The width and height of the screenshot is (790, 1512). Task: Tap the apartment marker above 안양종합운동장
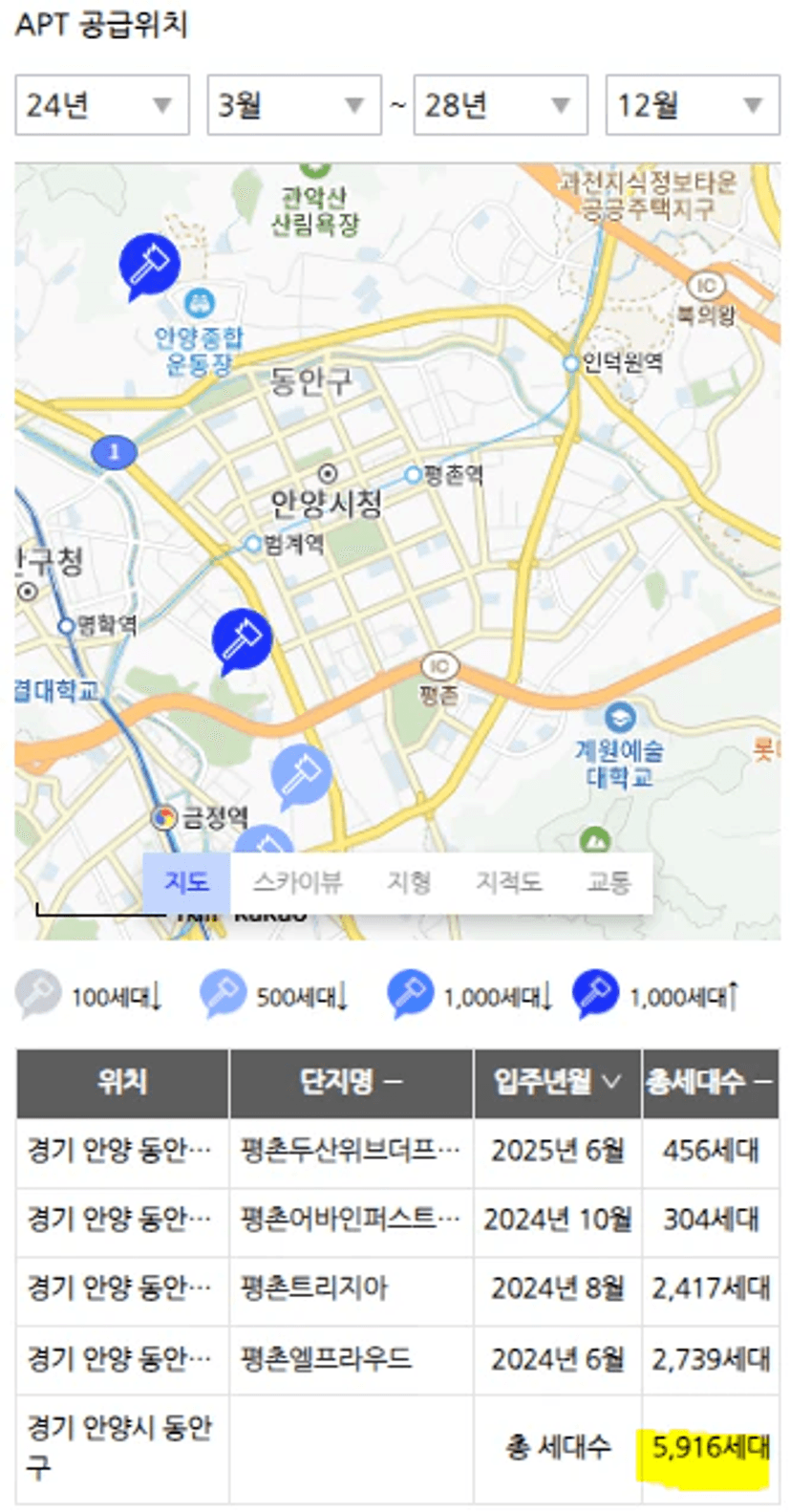tap(149, 265)
